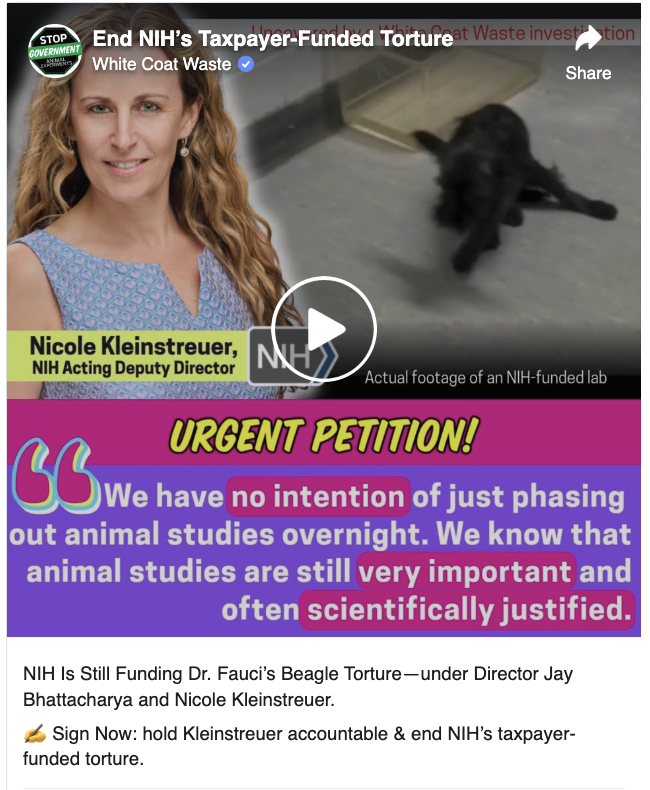
Task: Play the embedded video
Action: coord(324,329)
